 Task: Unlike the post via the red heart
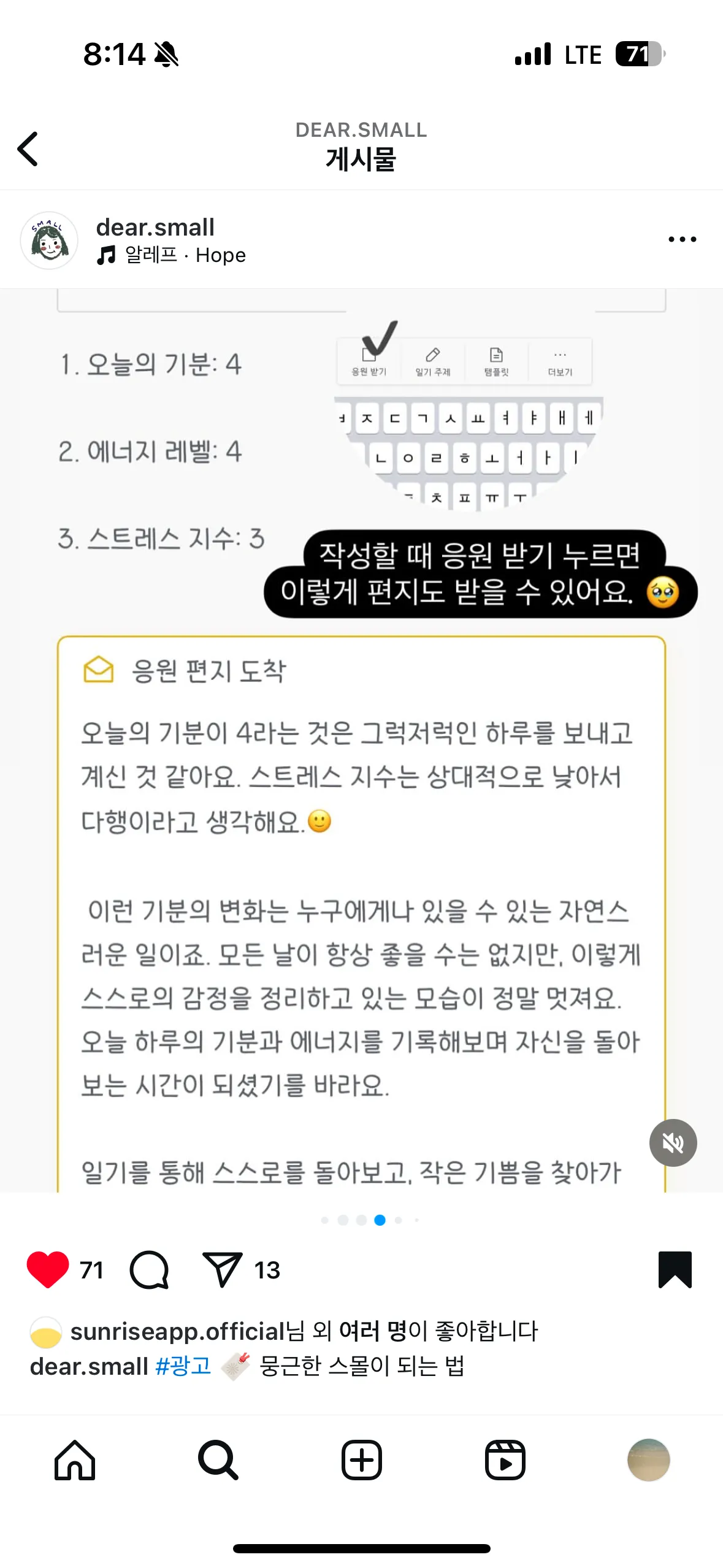[48, 1269]
